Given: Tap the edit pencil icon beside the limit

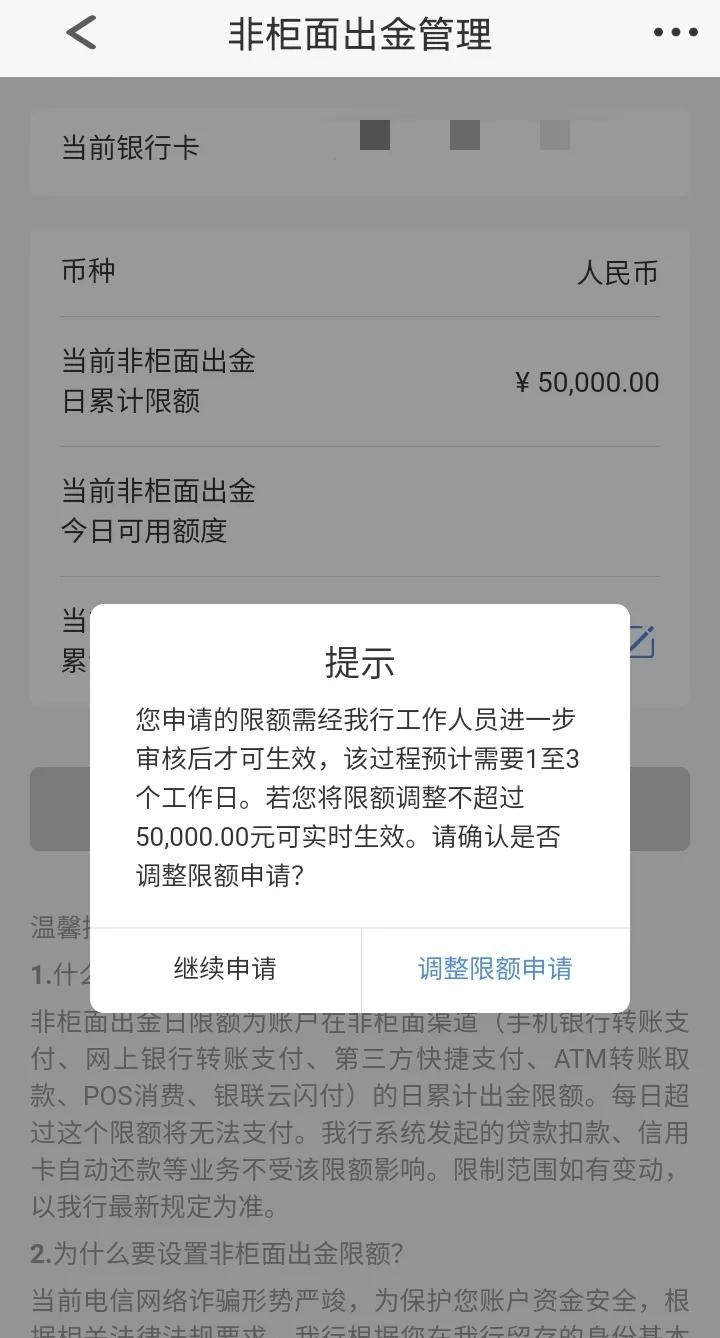Looking at the screenshot, I should tap(641, 643).
